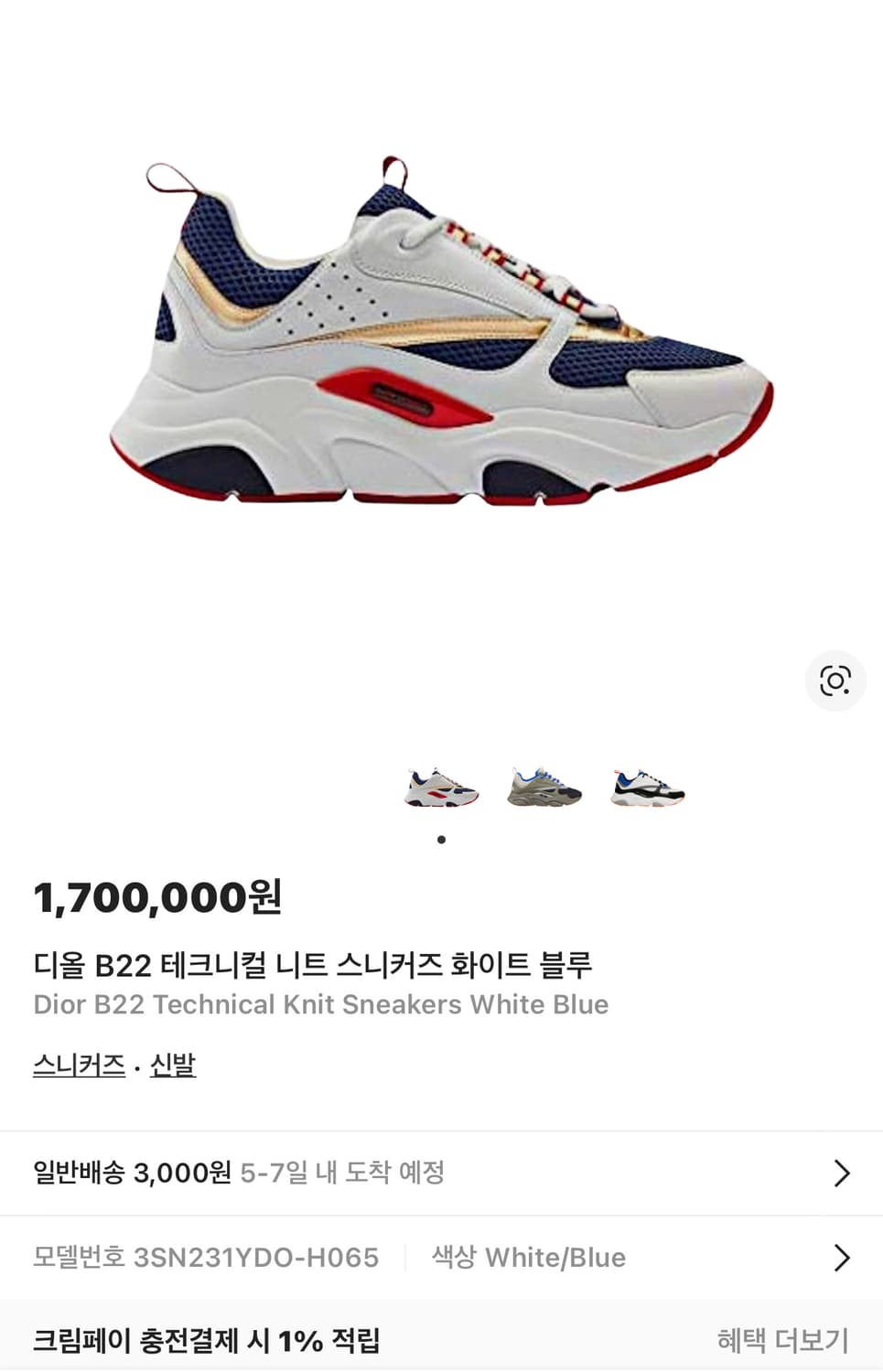Click the camera icon on product photo
The image size is (883, 1372).
coord(834,680)
